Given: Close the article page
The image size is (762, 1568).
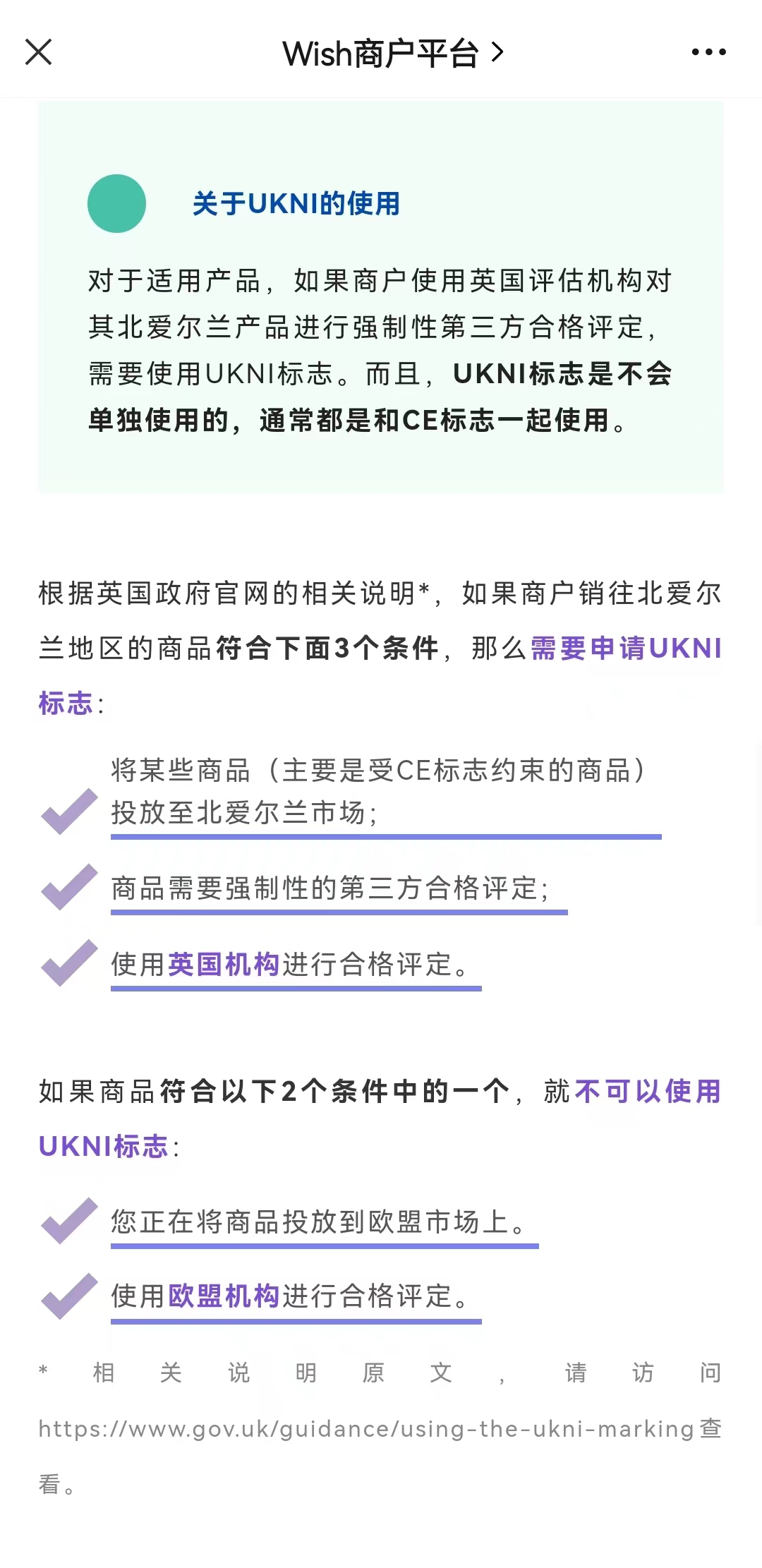Looking at the screenshot, I should (x=38, y=52).
